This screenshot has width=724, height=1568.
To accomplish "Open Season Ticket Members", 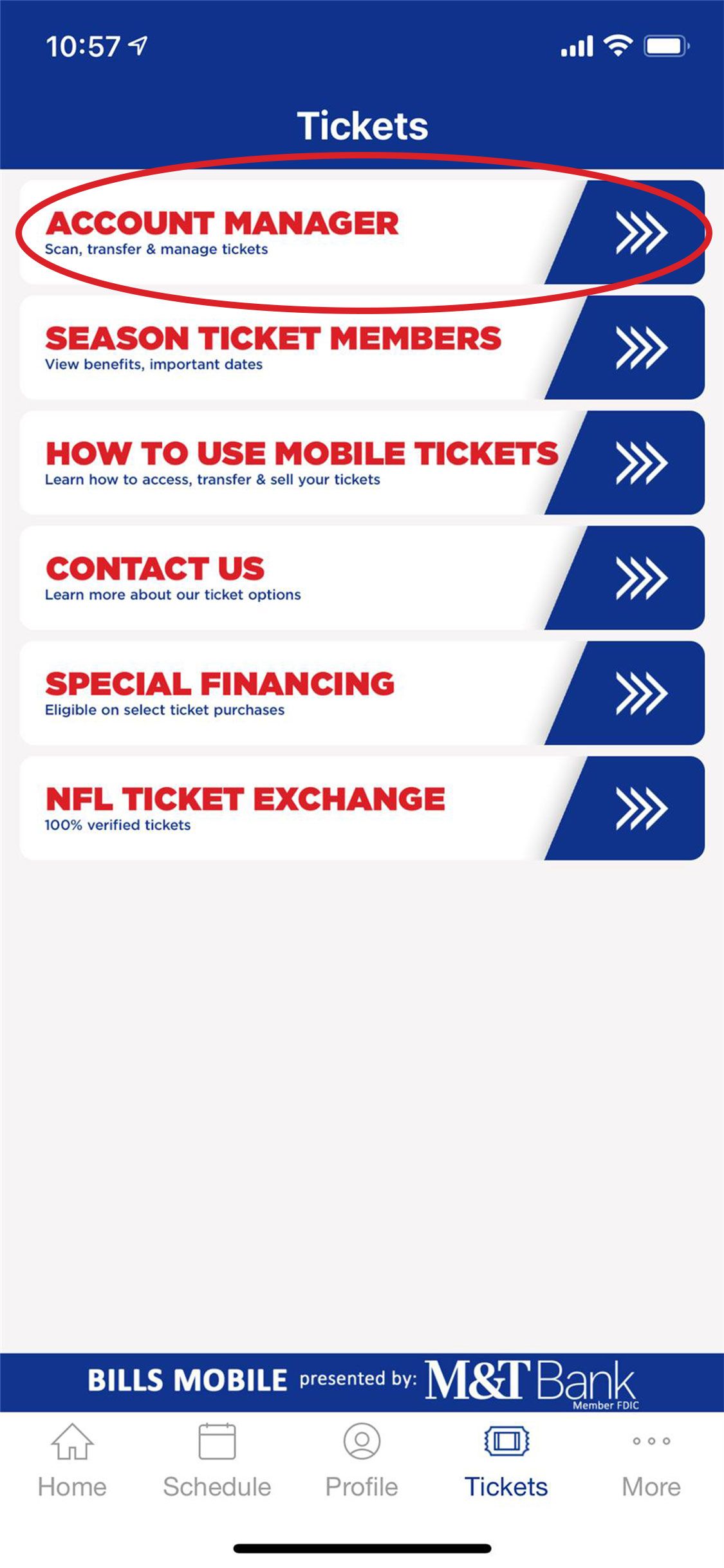I will tap(362, 348).
